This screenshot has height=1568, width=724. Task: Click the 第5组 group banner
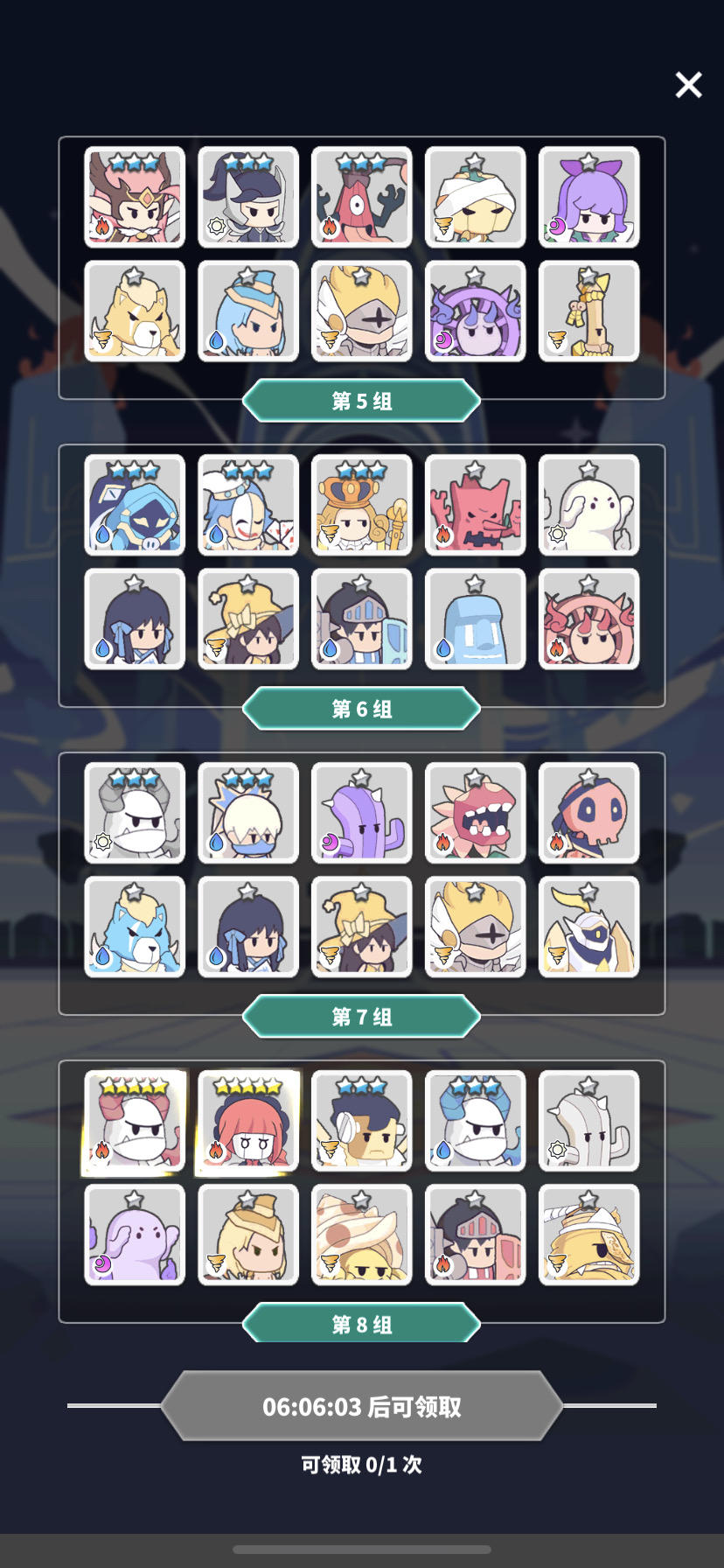click(361, 401)
